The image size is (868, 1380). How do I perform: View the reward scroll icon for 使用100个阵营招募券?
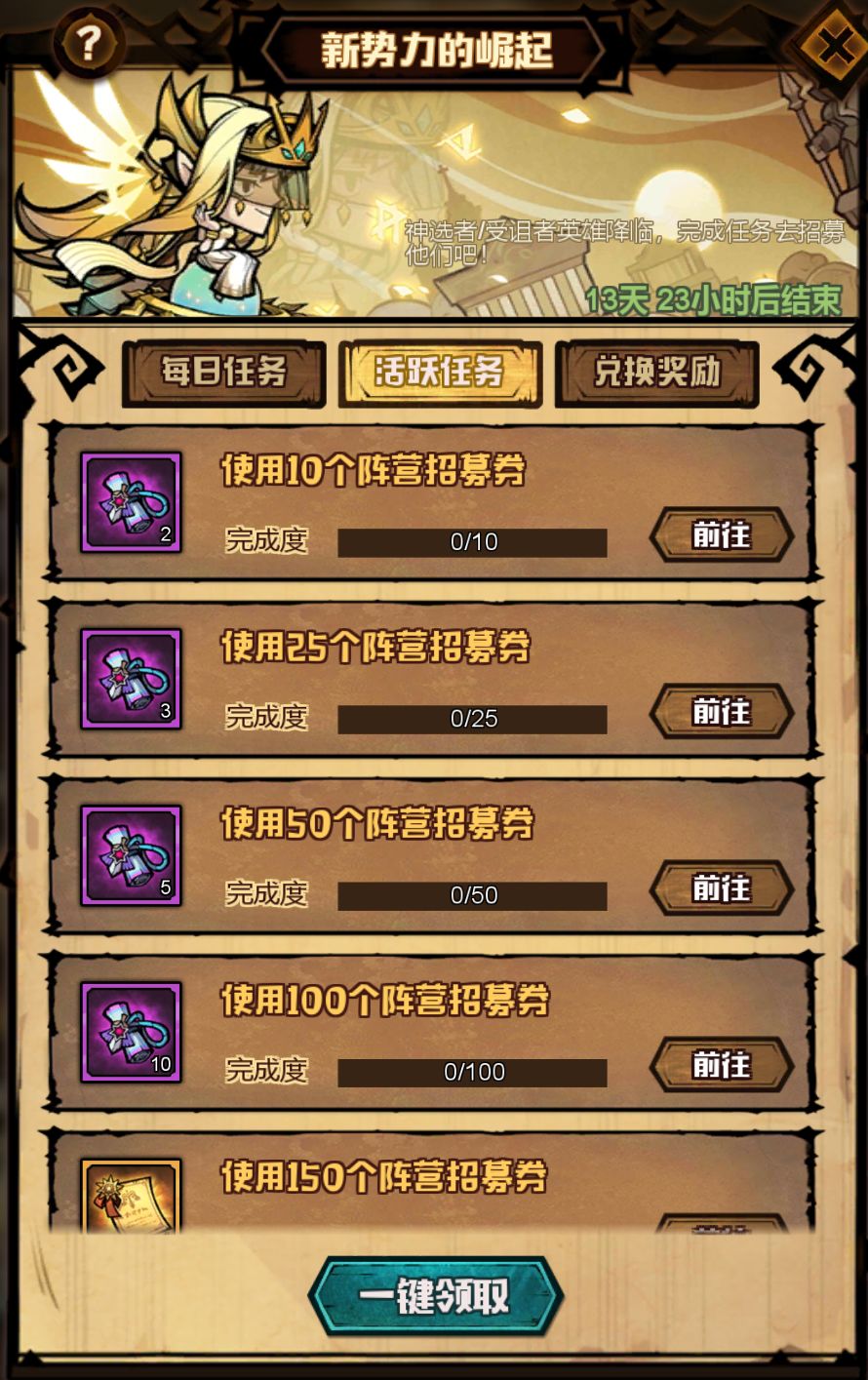click(x=131, y=1032)
